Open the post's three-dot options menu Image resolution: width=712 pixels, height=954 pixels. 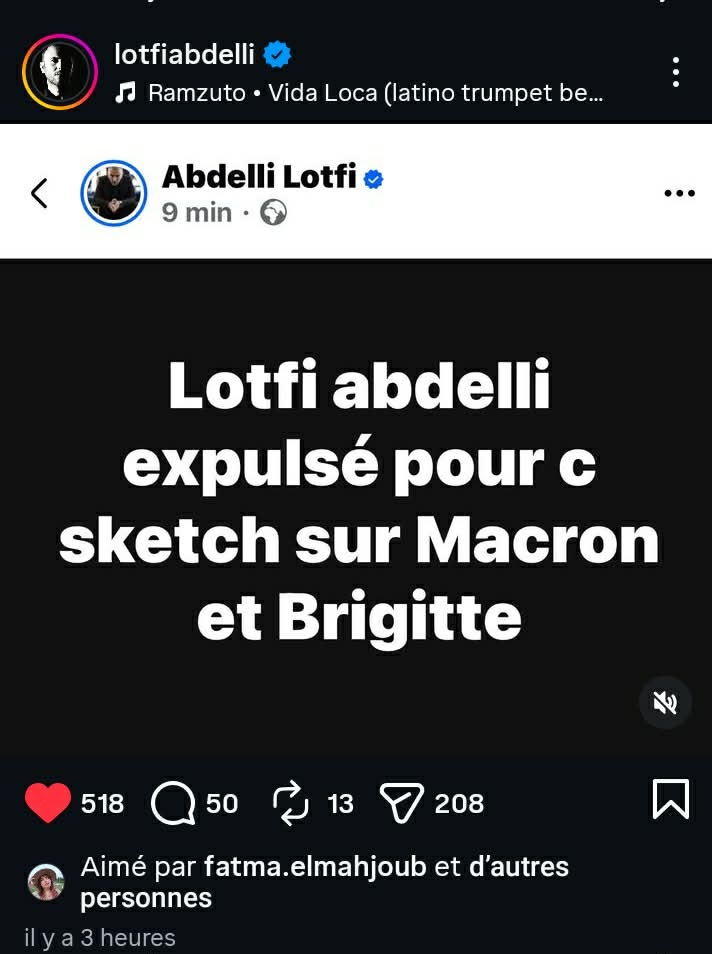[676, 72]
